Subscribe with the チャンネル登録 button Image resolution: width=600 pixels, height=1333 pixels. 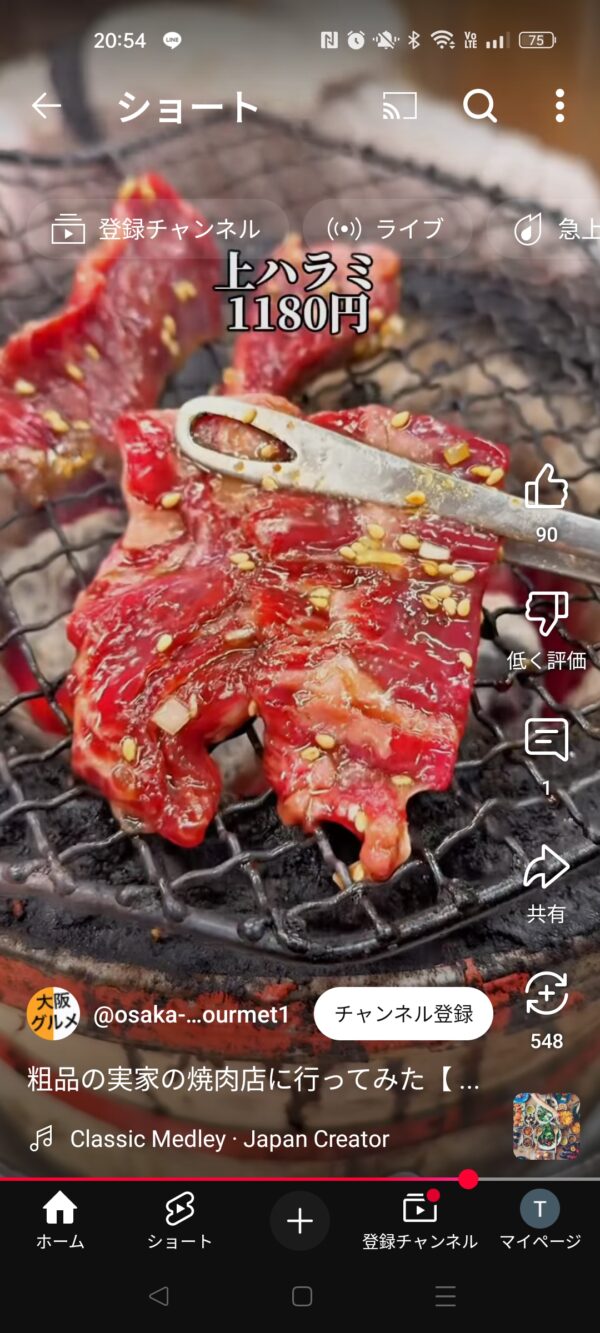pos(403,1014)
